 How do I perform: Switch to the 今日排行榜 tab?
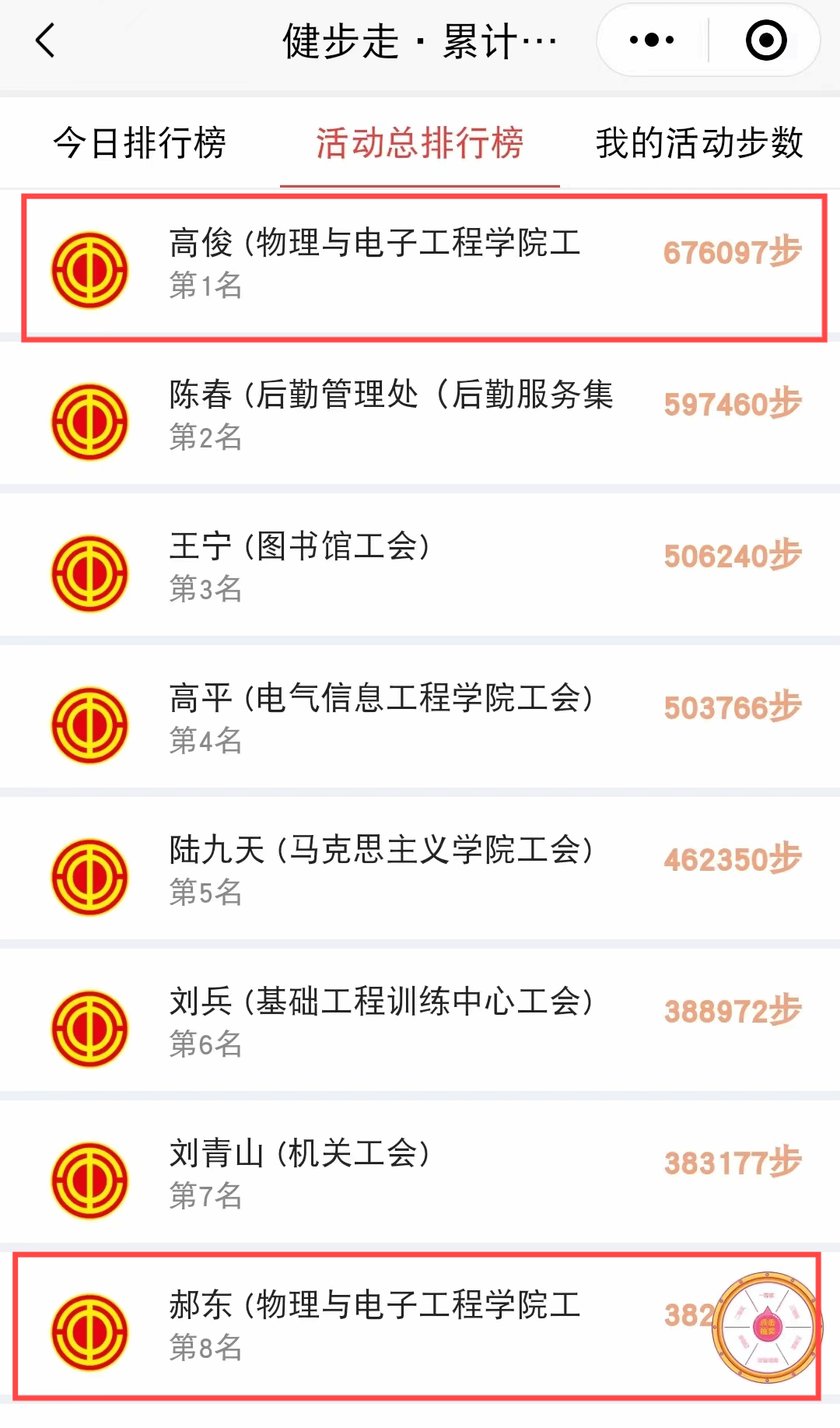[140, 143]
